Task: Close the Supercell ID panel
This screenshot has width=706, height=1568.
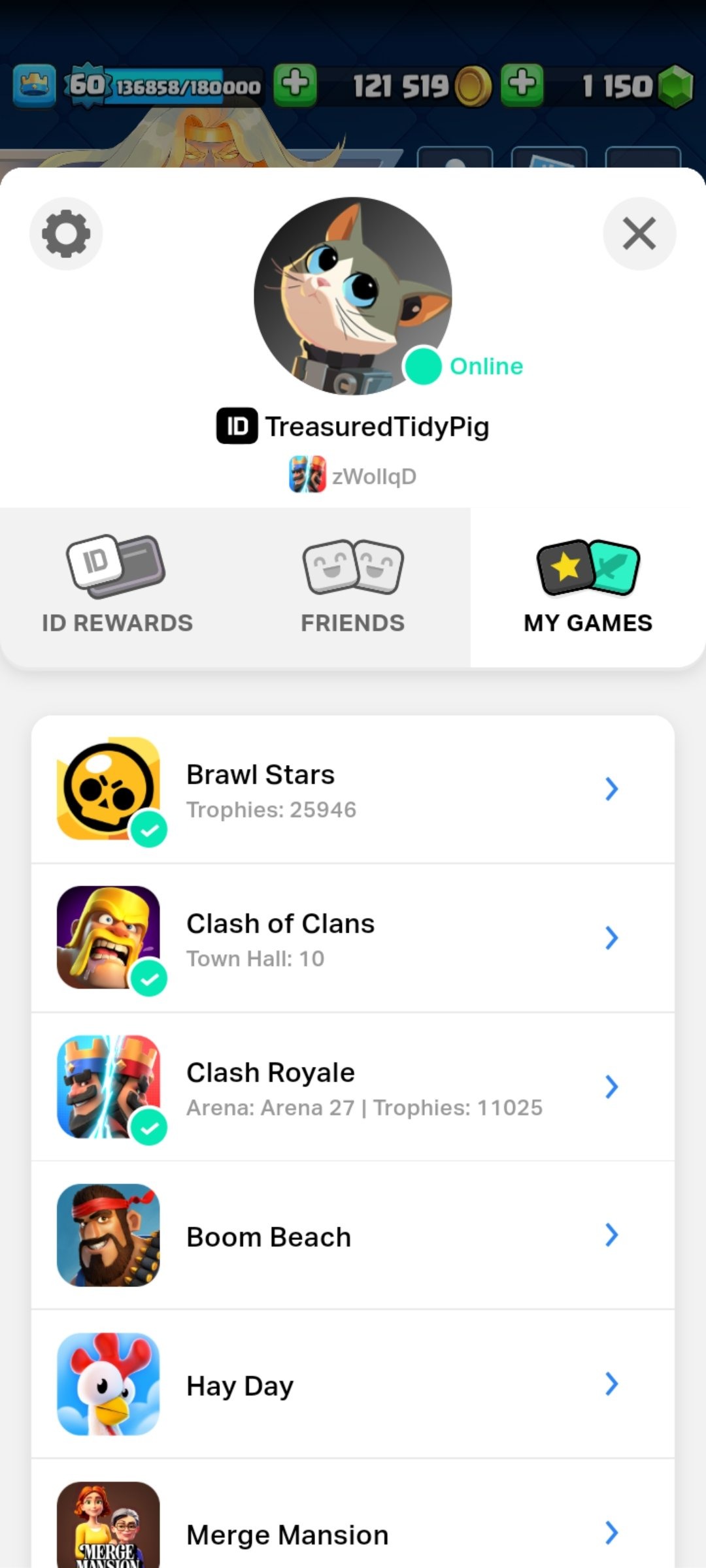Action: [639, 233]
